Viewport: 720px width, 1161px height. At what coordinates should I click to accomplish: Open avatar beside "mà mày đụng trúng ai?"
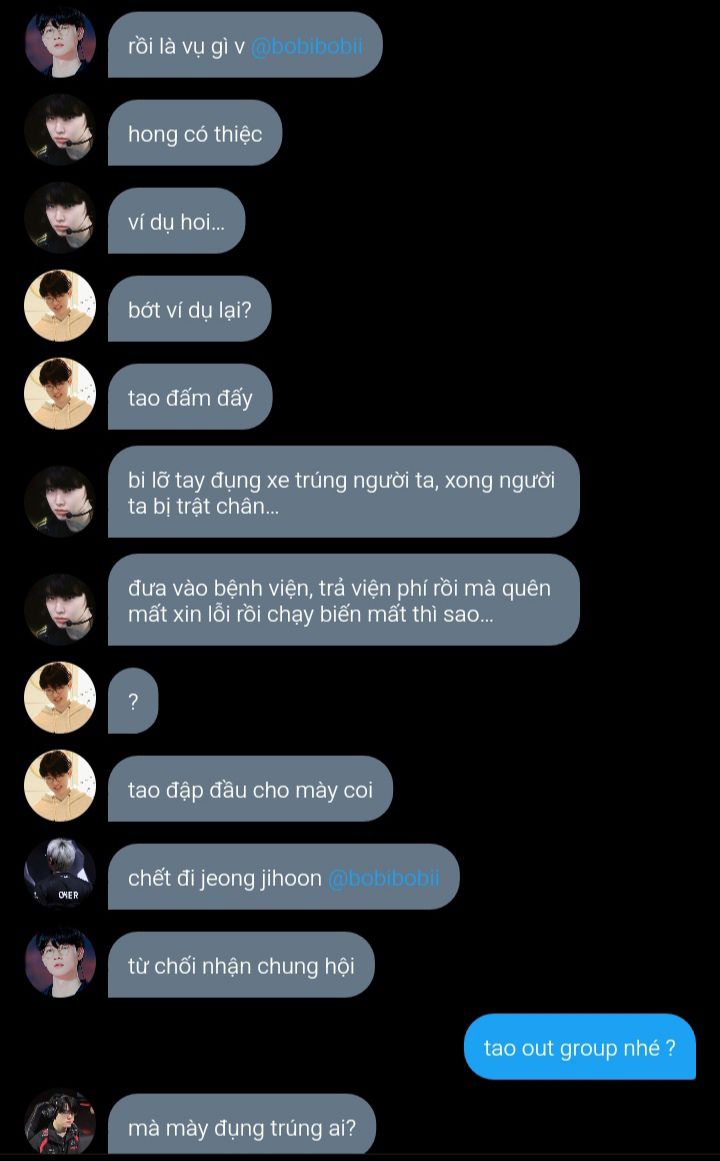click(x=60, y=1122)
